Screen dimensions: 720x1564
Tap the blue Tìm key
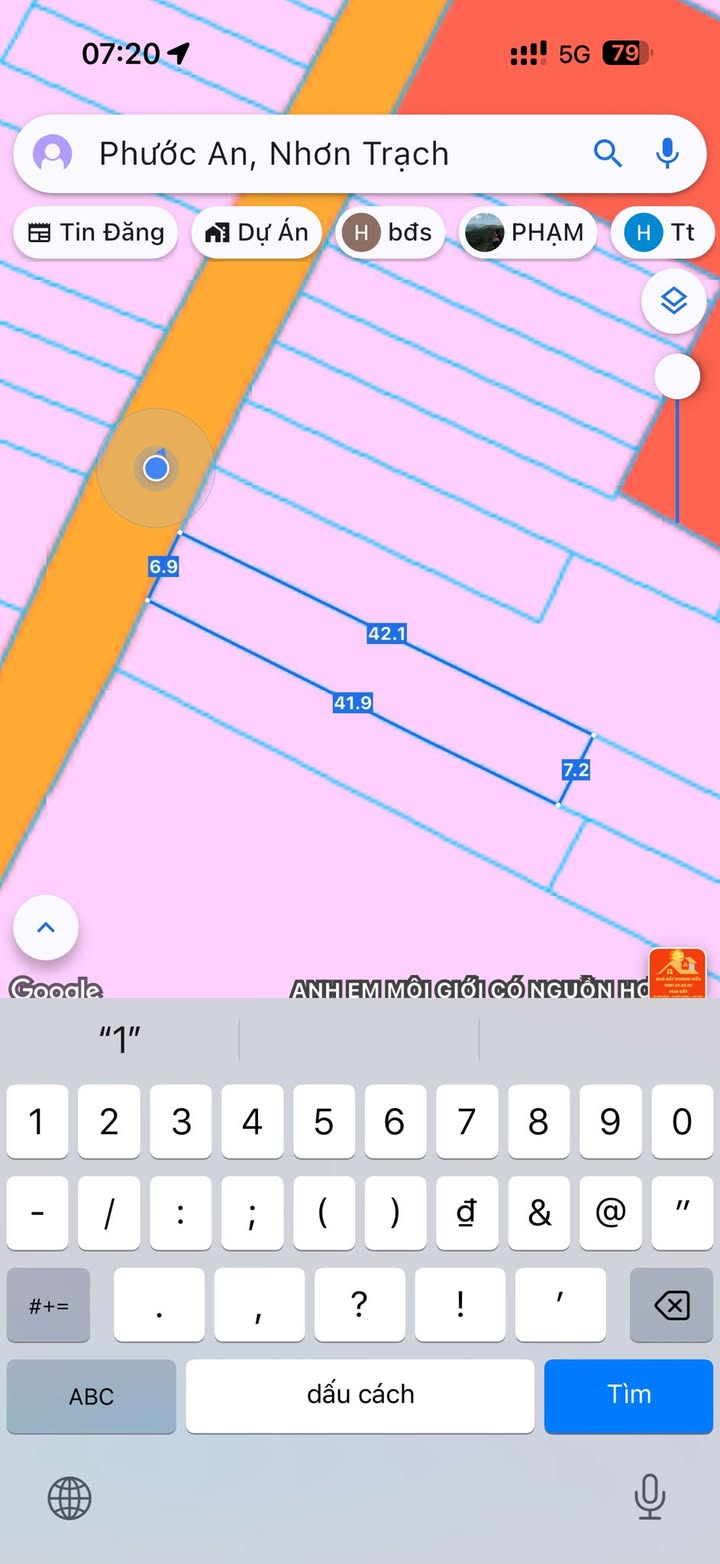click(x=628, y=1395)
